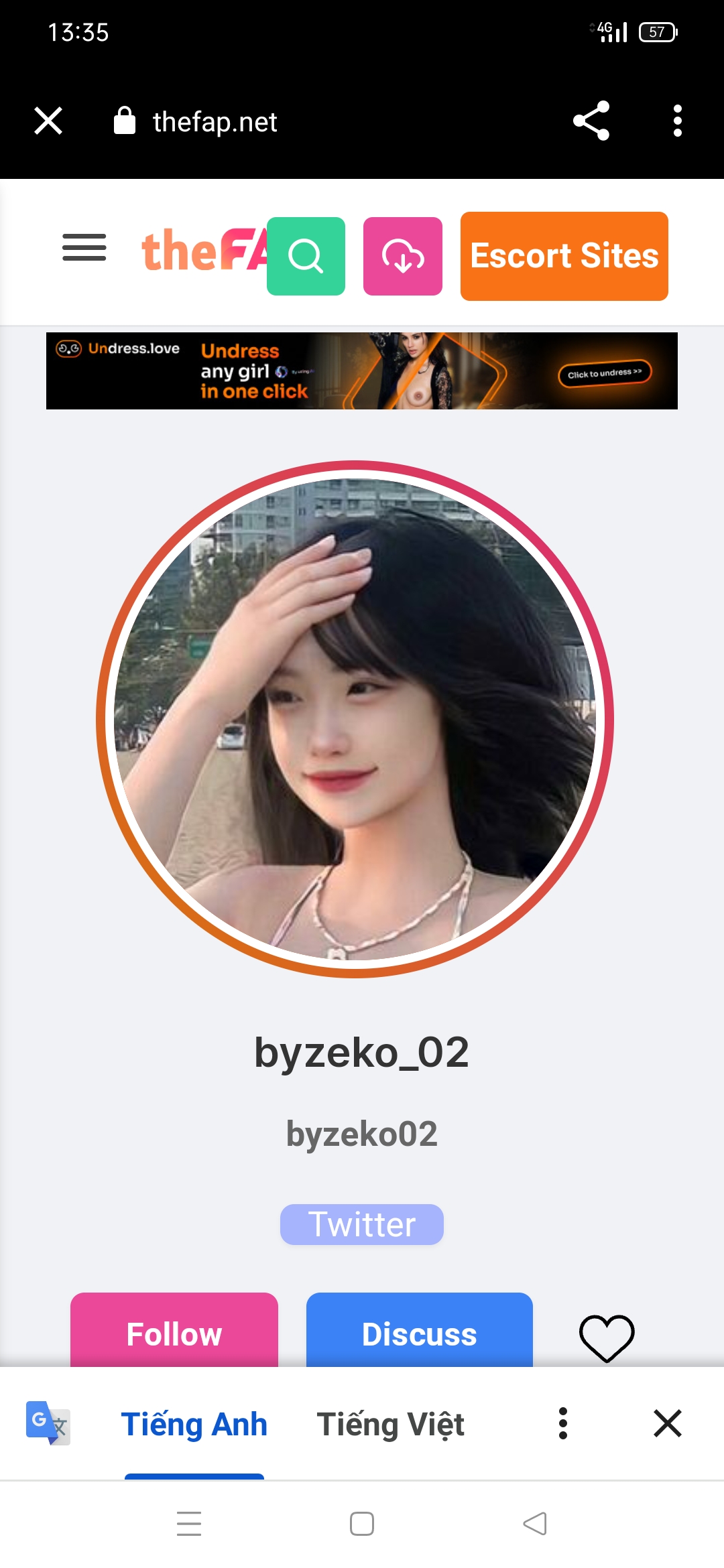This screenshot has width=724, height=1568.
Task: Open the browser overflow menu
Action: coord(677,121)
